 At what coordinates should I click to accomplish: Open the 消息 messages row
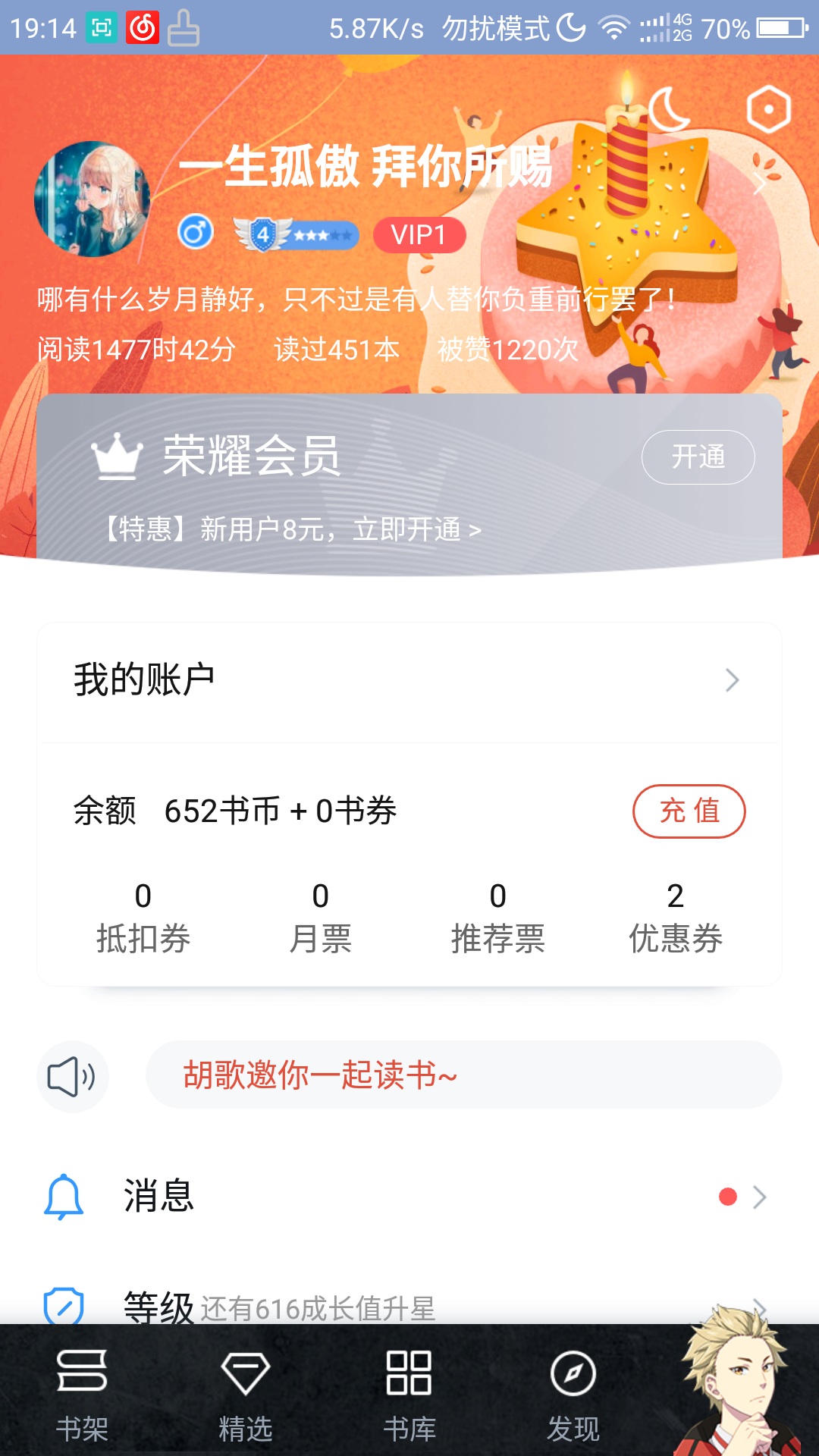pyautogui.click(x=409, y=1197)
